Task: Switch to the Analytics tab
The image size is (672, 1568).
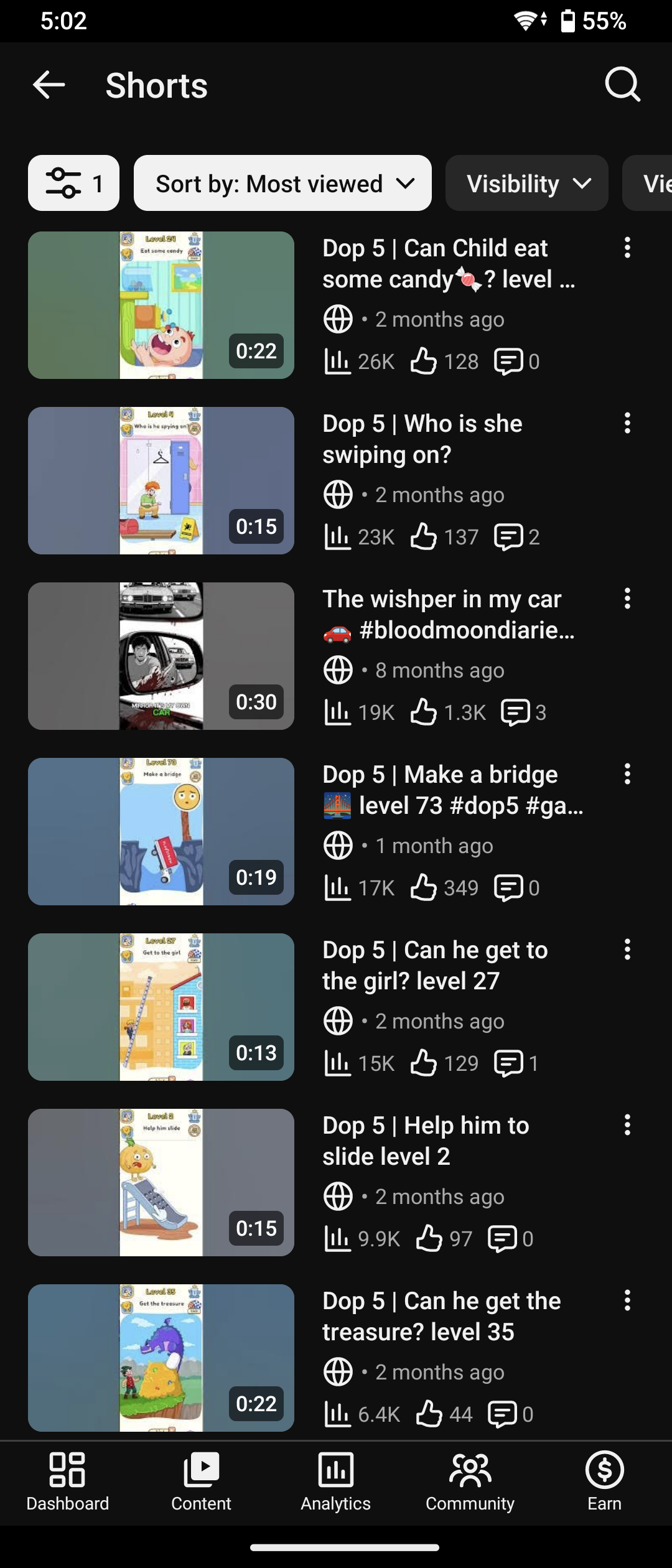Action: pyautogui.click(x=336, y=1482)
